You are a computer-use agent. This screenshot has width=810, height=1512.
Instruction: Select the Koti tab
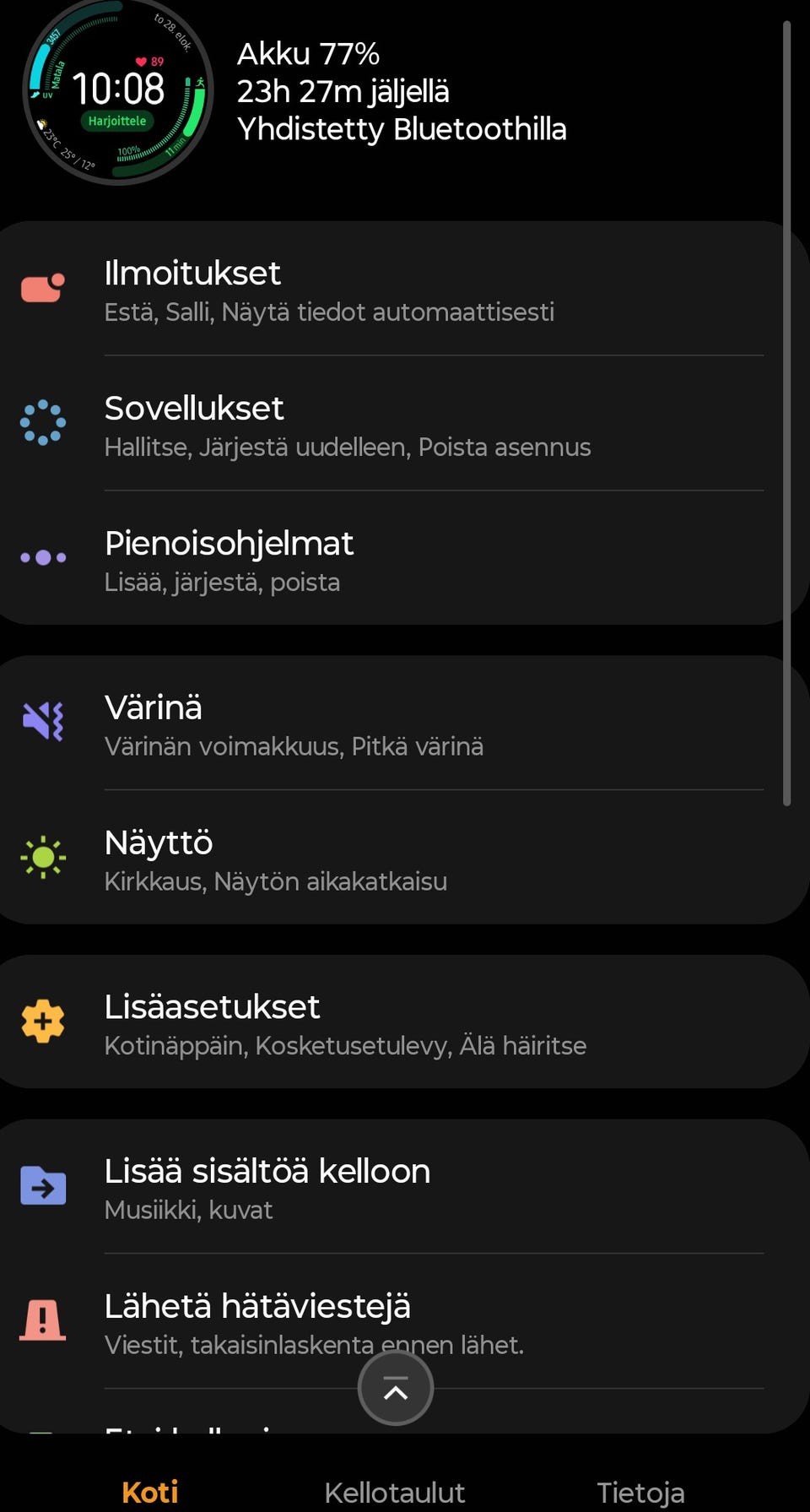click(x=149, y=1491)
